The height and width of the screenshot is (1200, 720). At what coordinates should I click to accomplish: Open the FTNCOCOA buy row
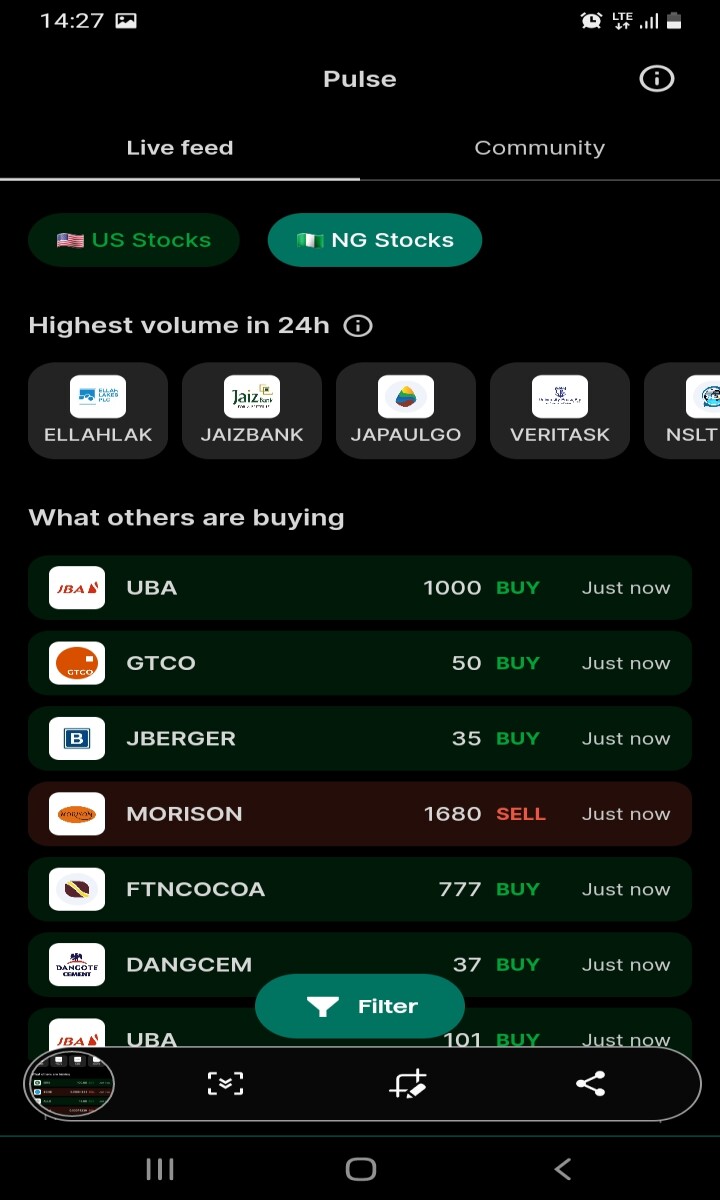(x=360, y=889)
